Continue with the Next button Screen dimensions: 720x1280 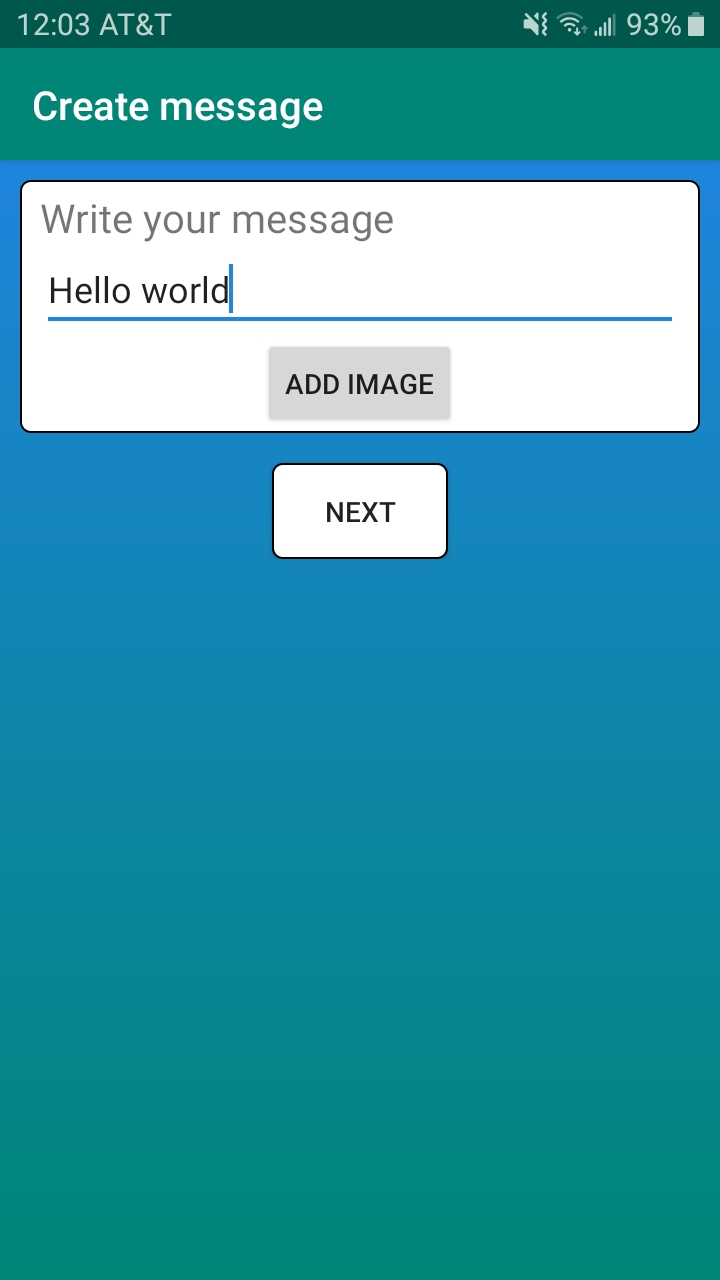tap(360, 512)
